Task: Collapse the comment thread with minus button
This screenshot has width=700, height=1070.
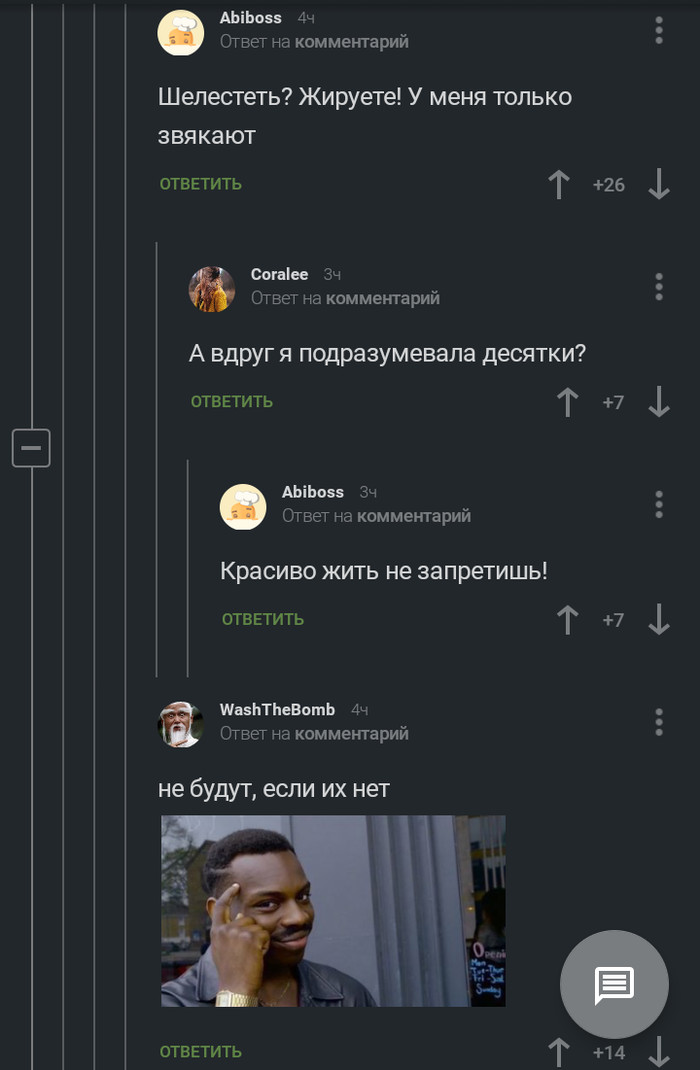Action: pyautogui.click(x=31, y=447)
